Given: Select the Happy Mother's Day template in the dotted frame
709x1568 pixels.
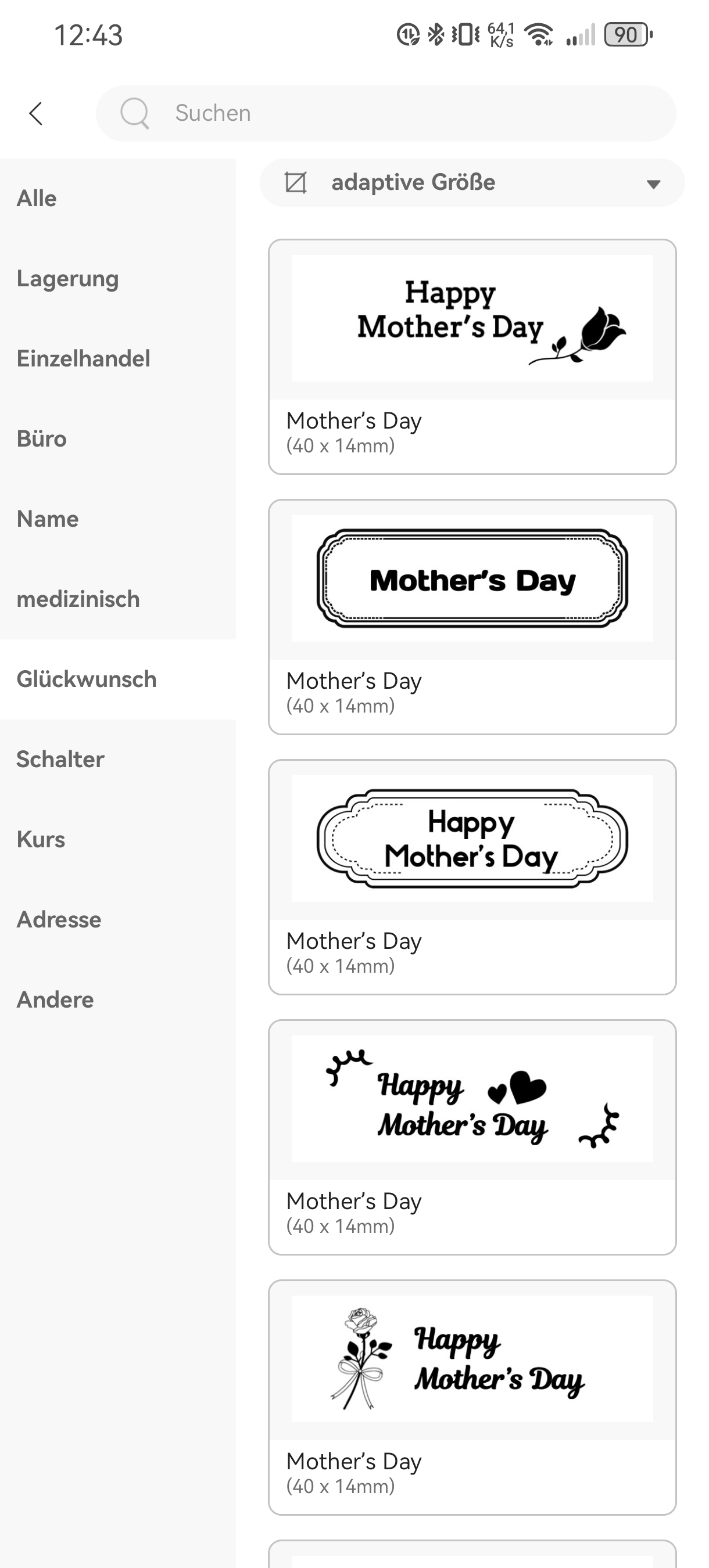Looking at the screenshot, I should tap(472, 877).
